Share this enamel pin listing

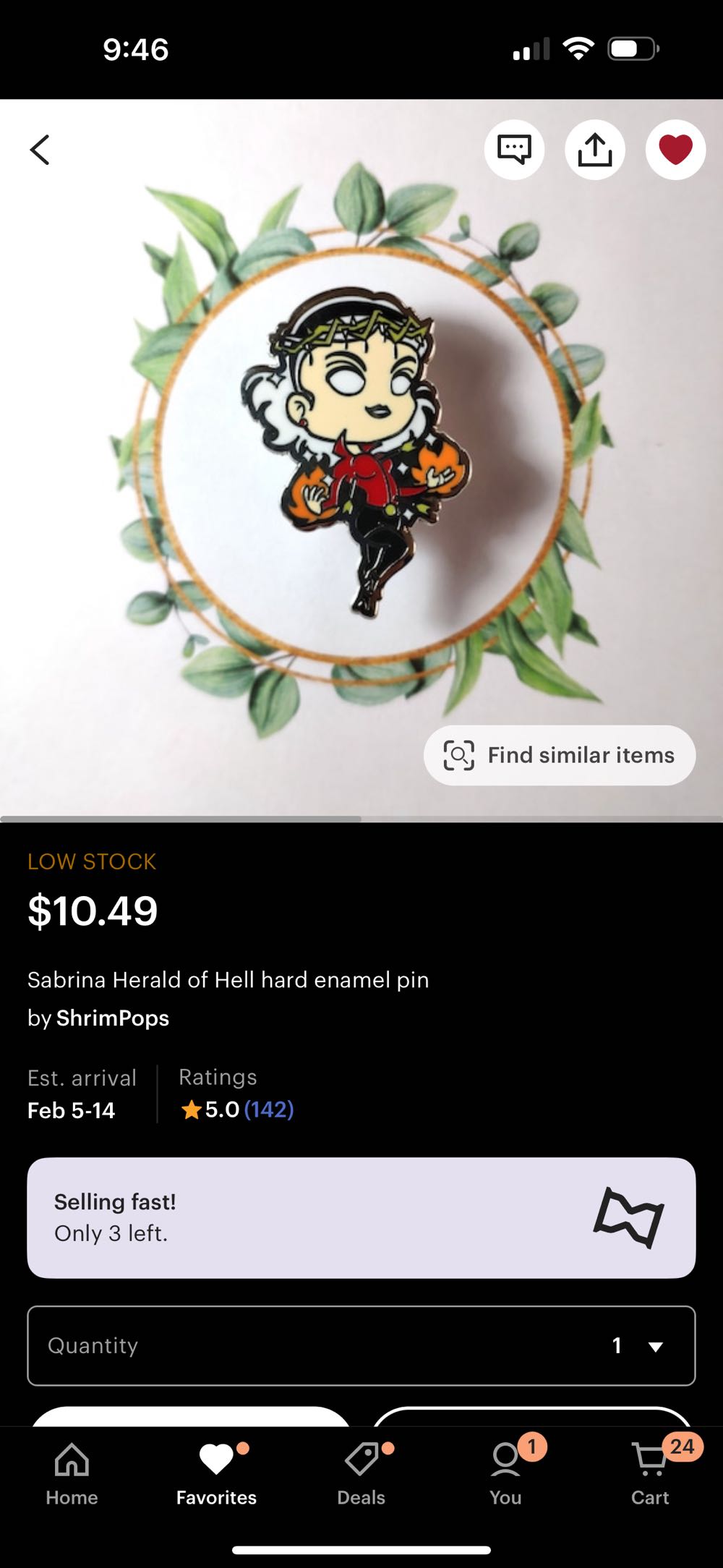coord(595,150)
